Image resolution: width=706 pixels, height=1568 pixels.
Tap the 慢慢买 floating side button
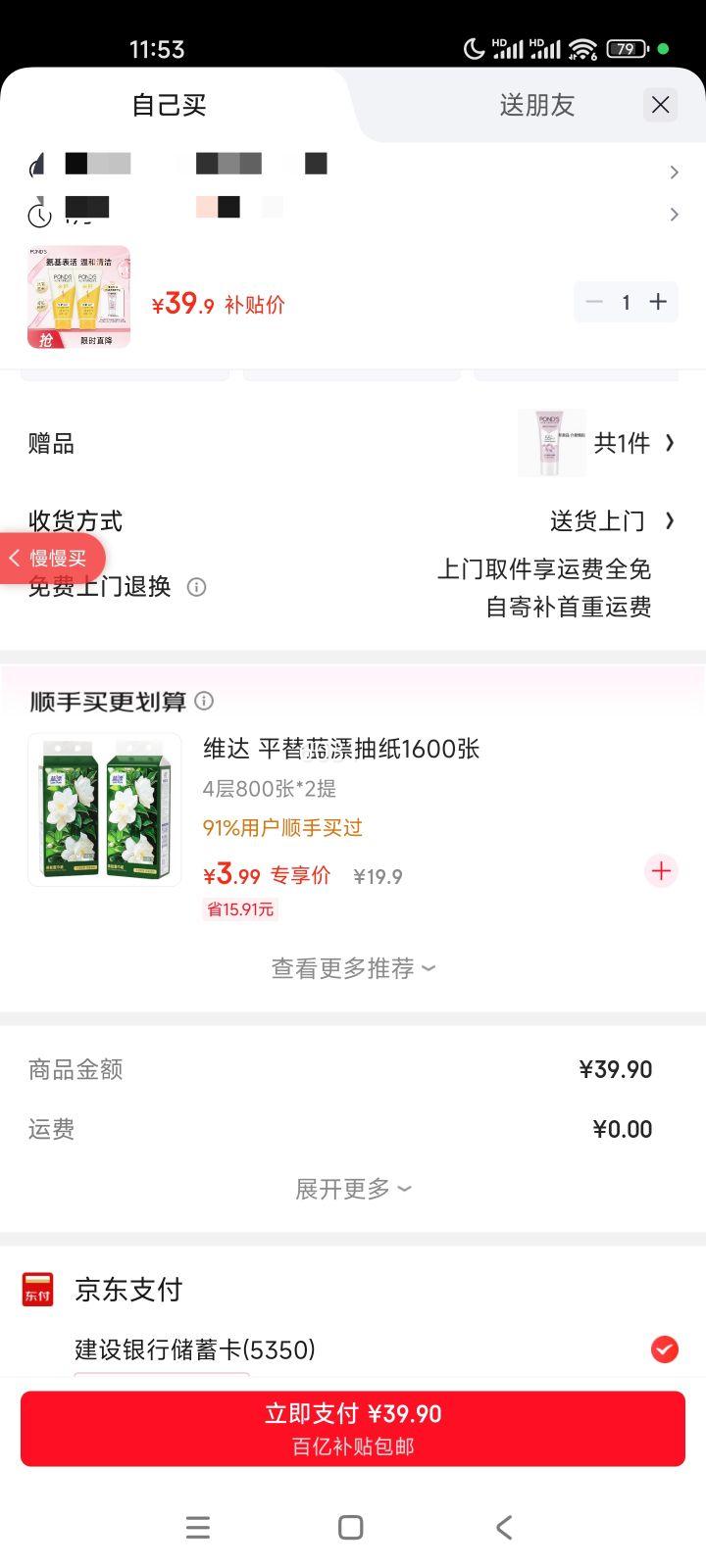tap(54, 558)
